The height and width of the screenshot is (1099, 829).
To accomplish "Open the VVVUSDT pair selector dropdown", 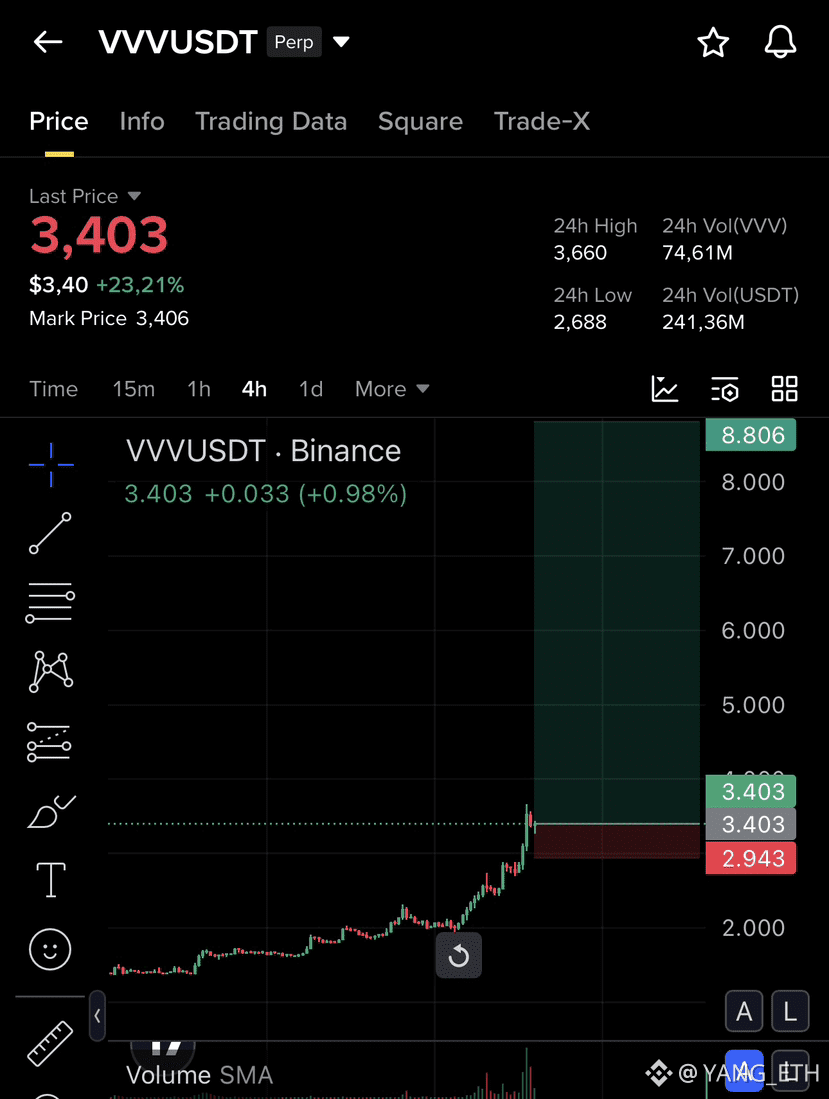I will pyautogui.click(x=341, y=41).
